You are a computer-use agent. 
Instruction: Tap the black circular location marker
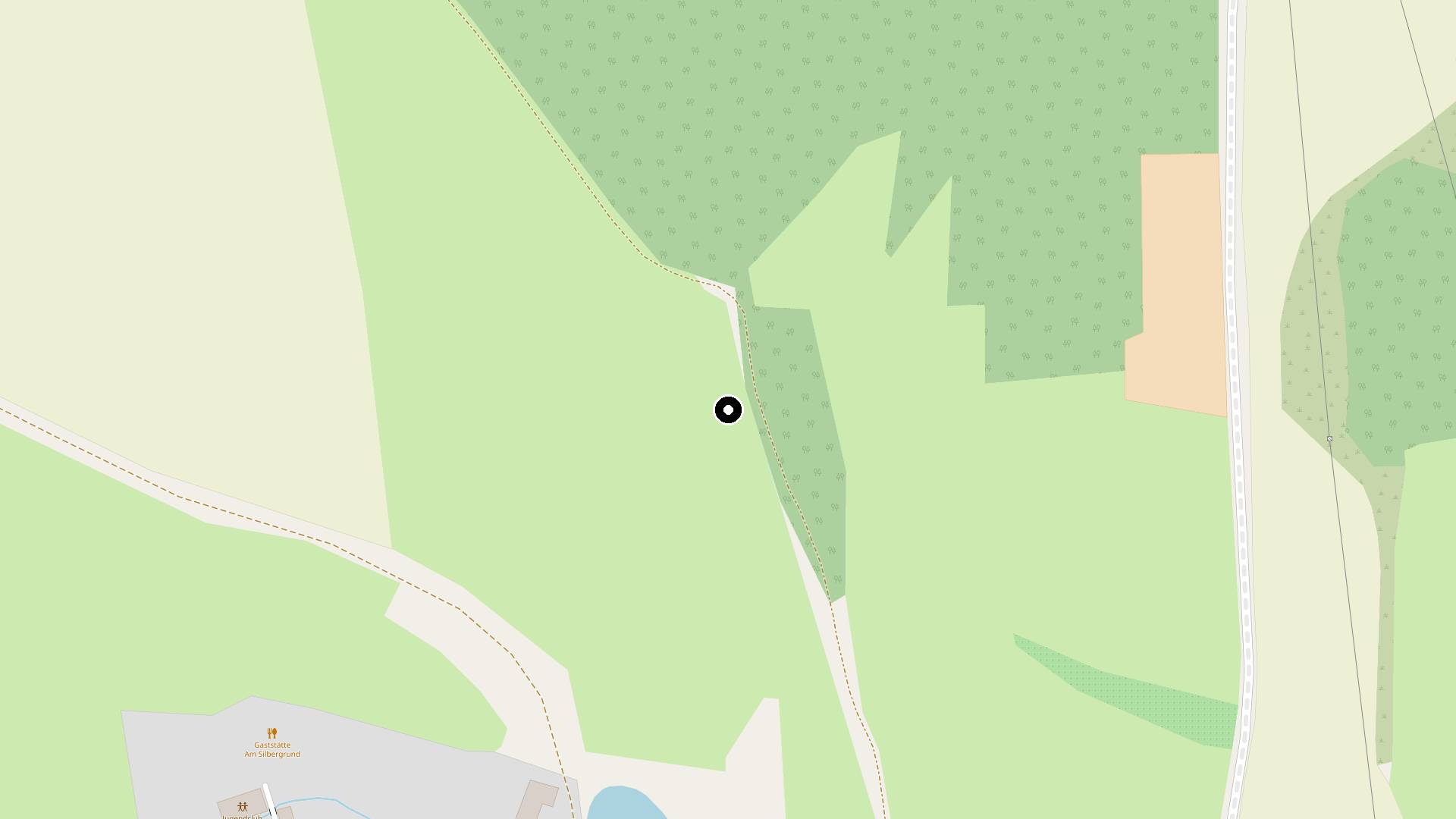coord(728,410)
